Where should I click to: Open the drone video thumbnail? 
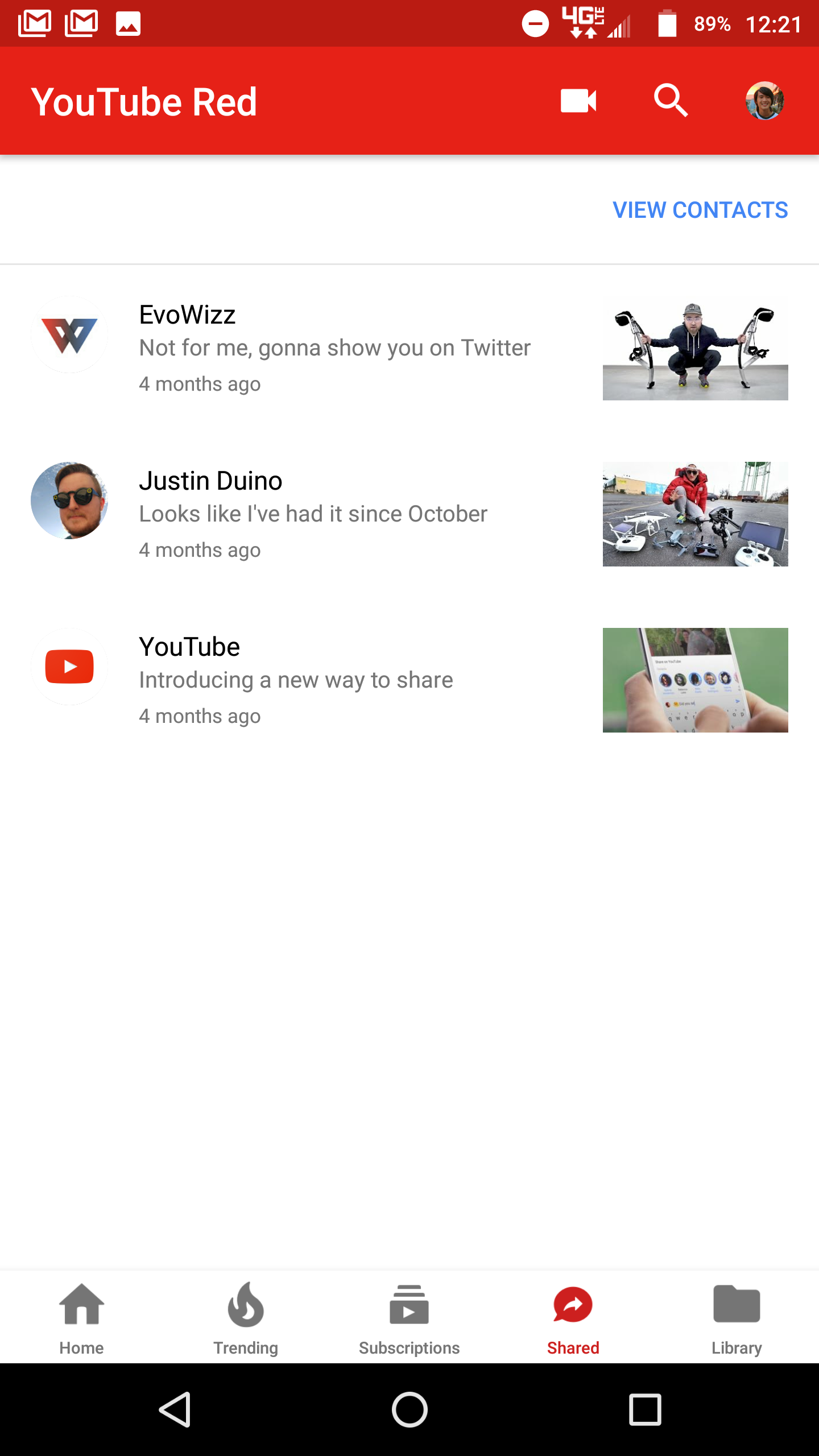coord(695,514)
